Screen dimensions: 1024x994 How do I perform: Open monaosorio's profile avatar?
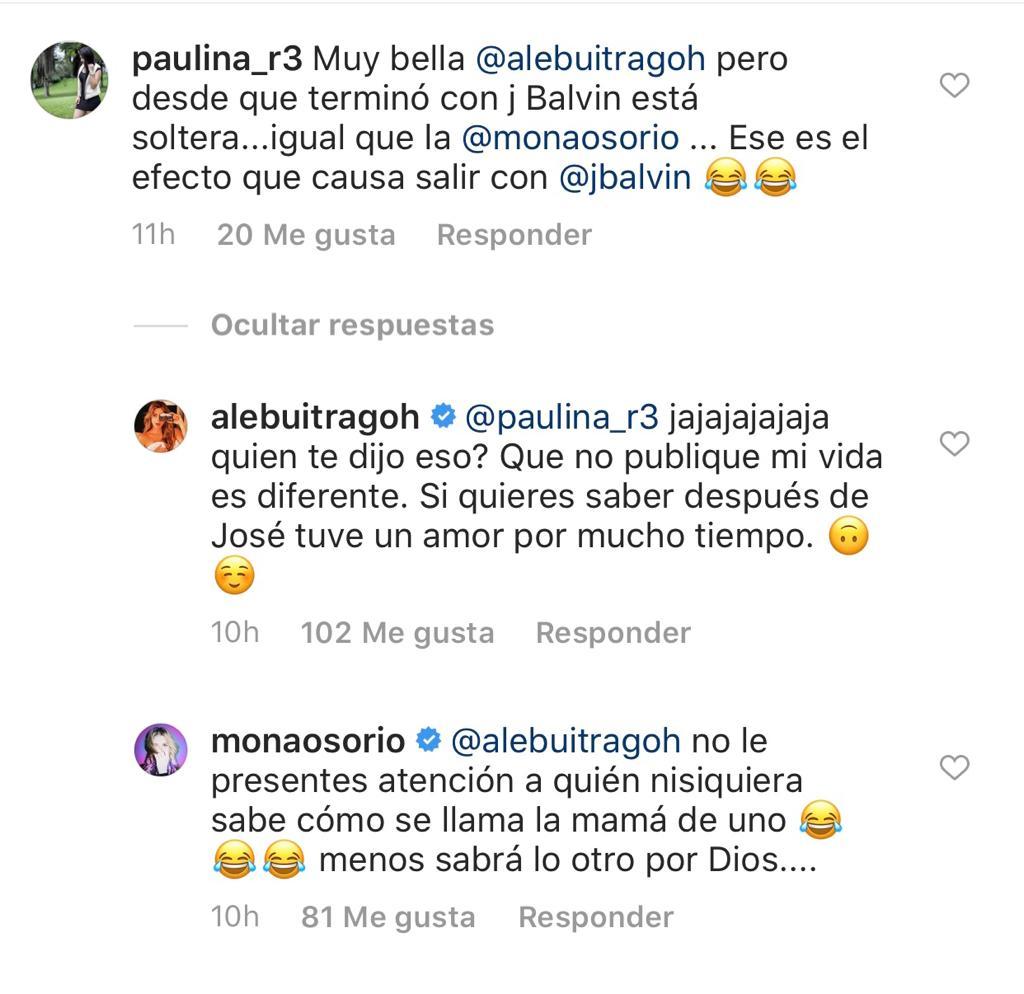[x=161, y=749]
